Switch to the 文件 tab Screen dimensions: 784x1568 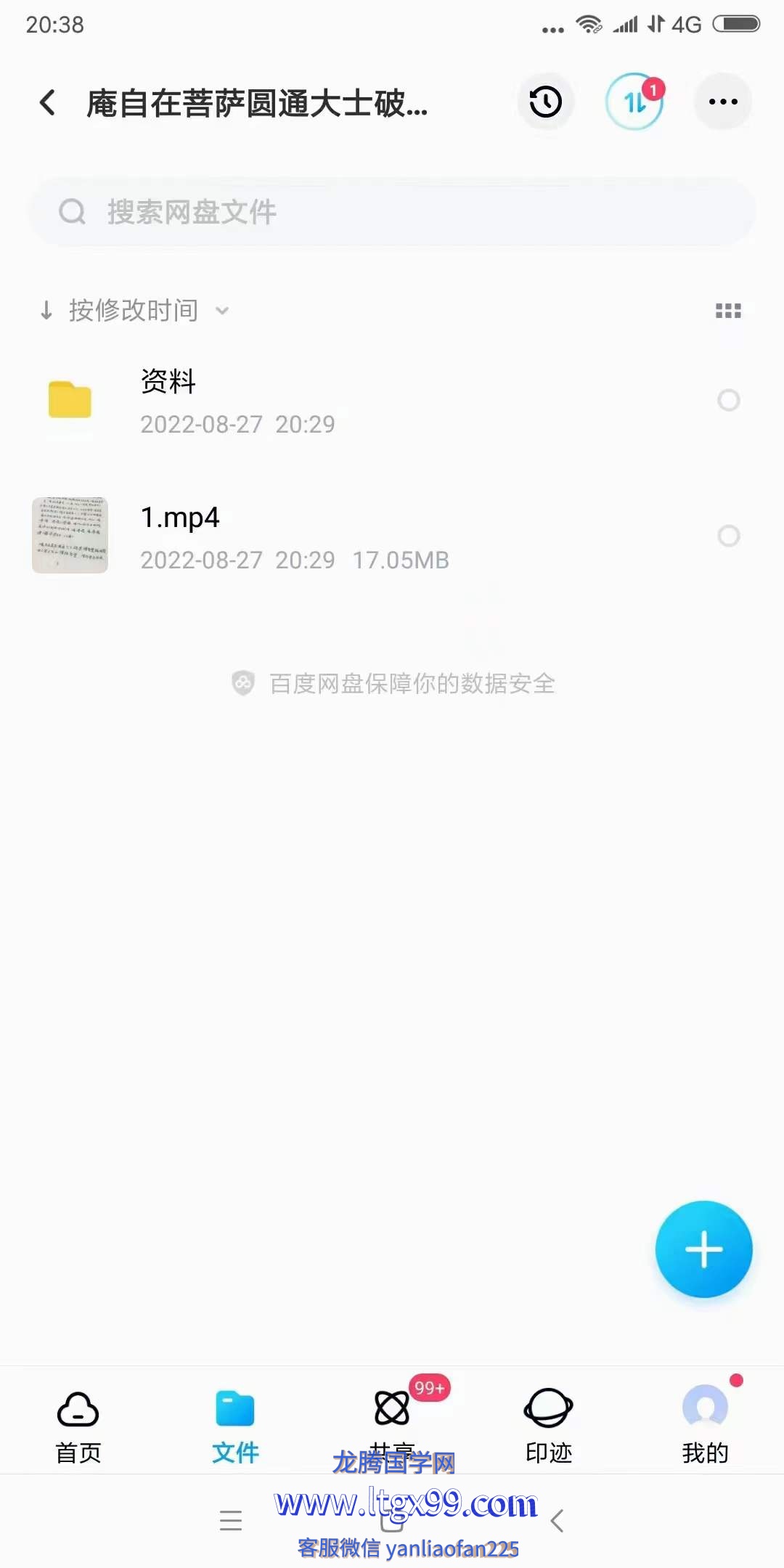[x=235, y=1427]
